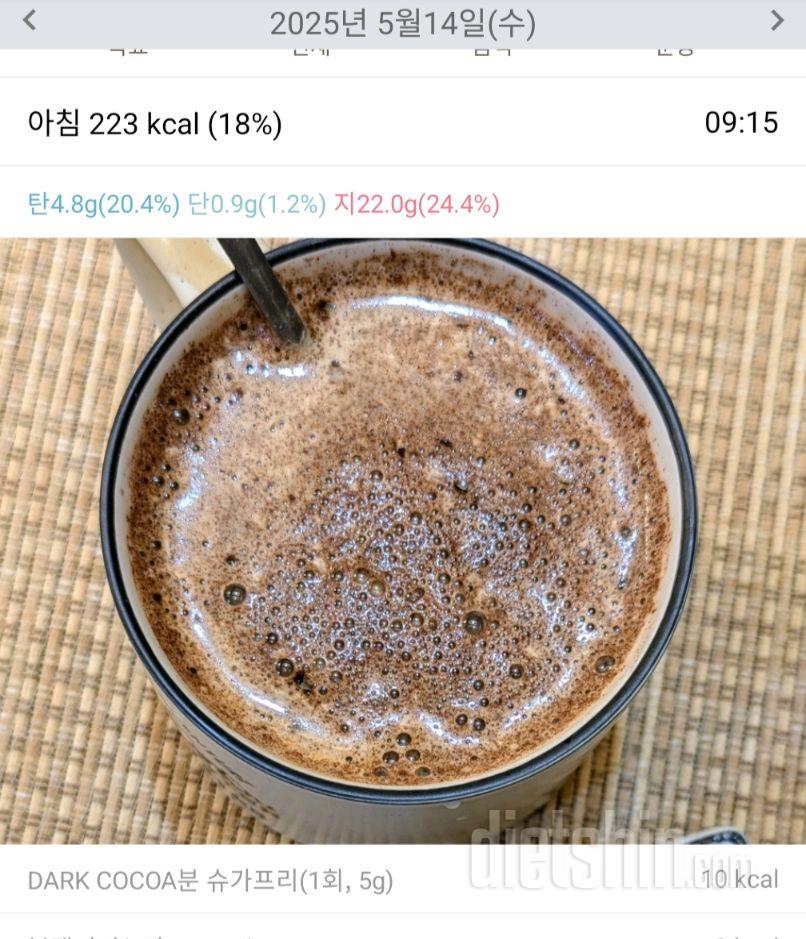Go to the previous day

[x=29, y=20]
